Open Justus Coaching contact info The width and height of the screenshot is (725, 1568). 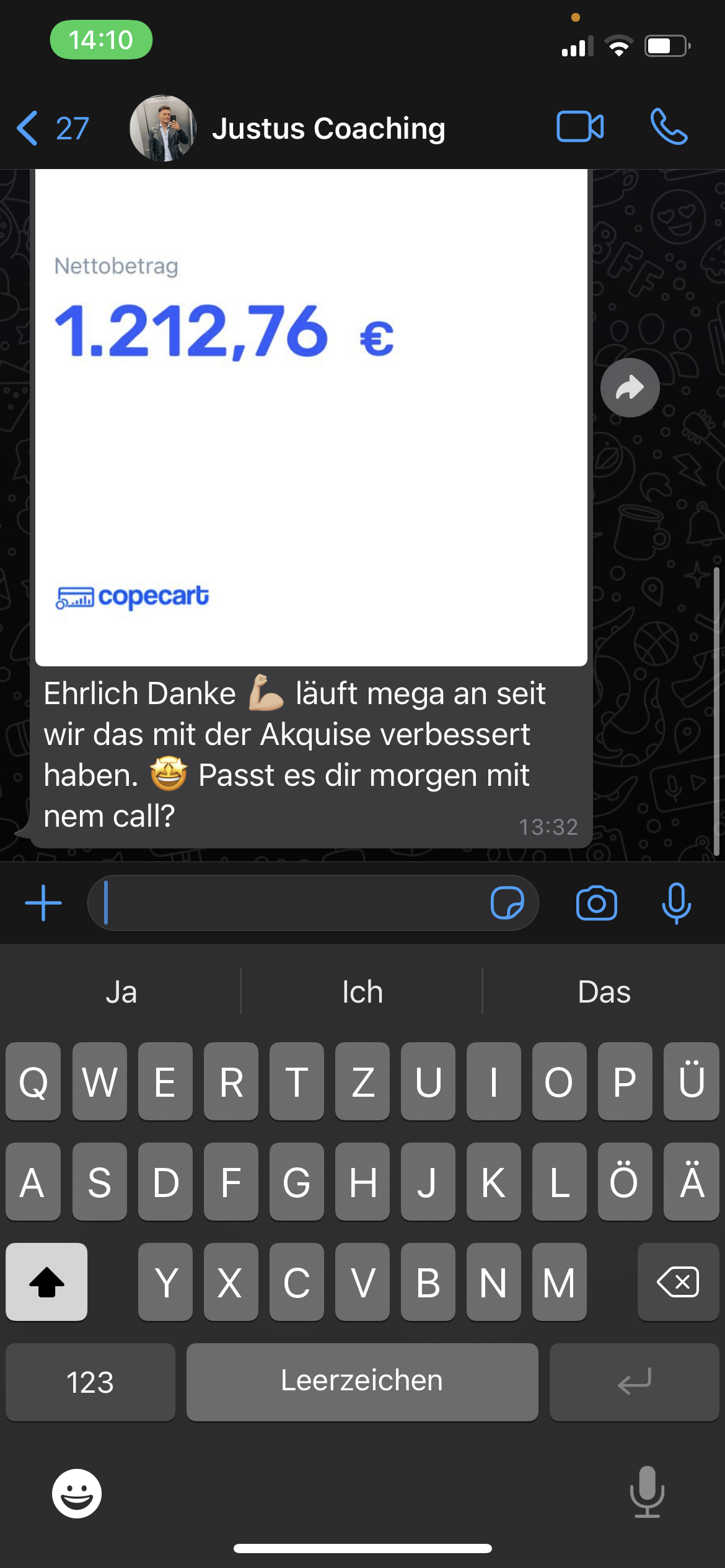click(x=328, y=128)
